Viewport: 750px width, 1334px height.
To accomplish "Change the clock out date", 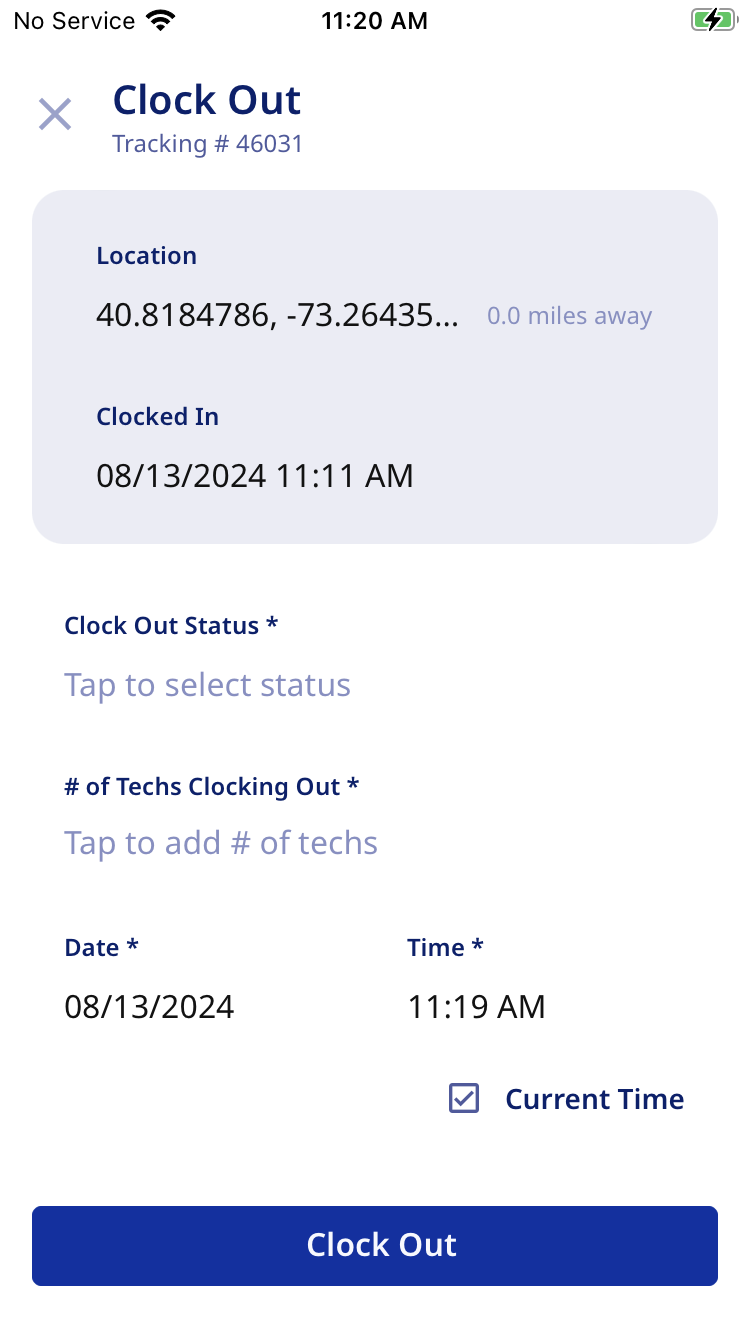I will pos(150,1006).
